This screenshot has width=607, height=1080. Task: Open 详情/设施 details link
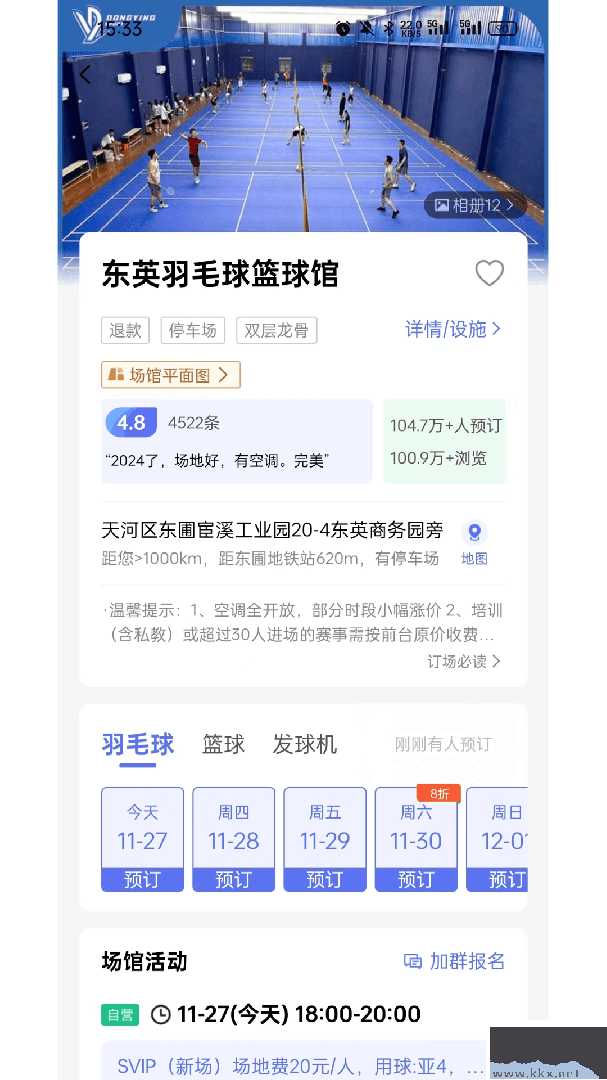tap(453, 329)
